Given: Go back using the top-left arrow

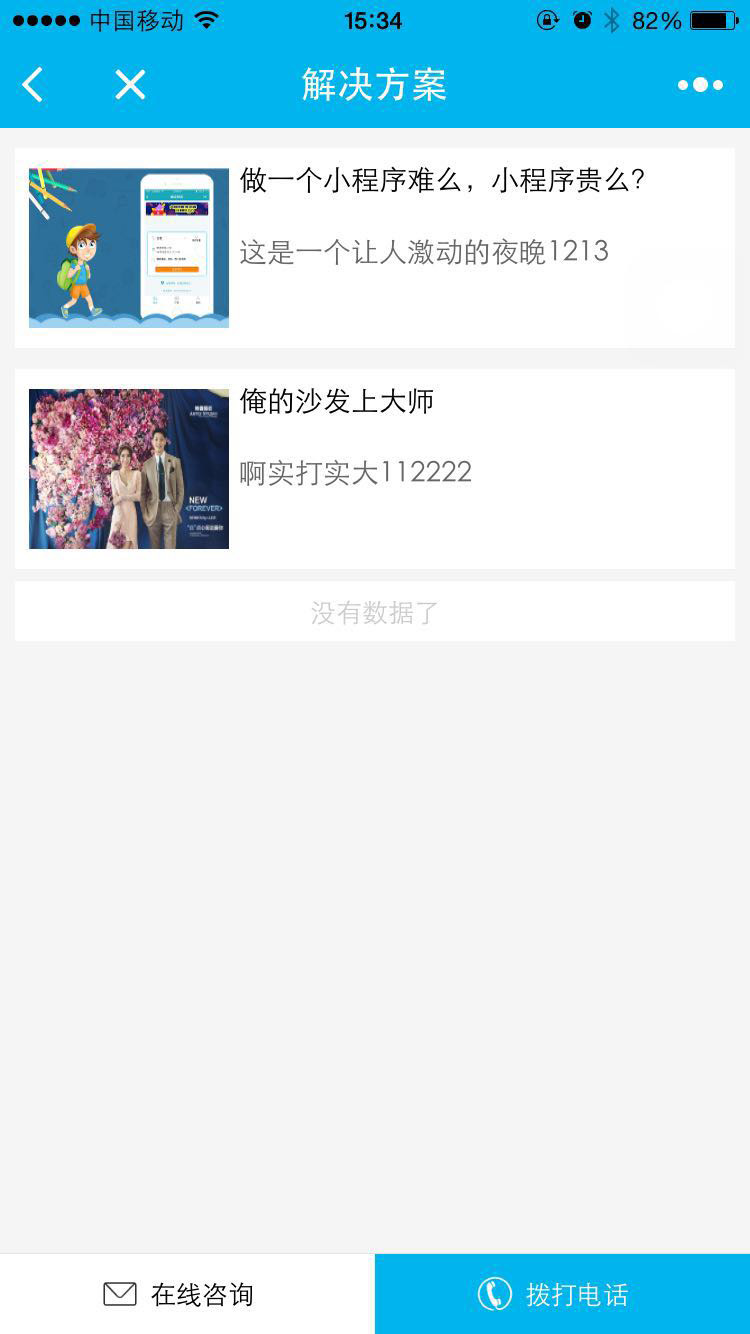Looking at the screenshot, I should (33, 85).
